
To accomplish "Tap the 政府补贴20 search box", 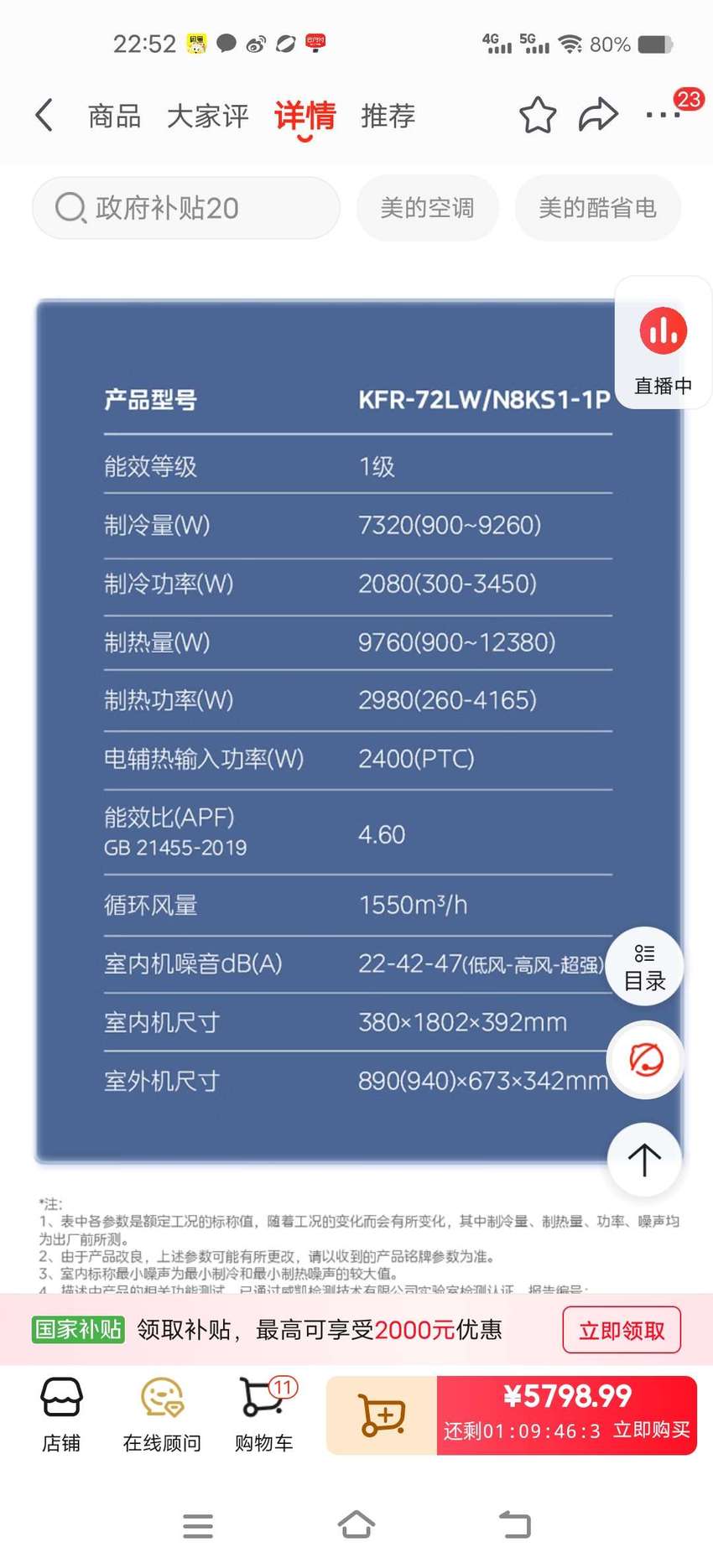I will [186, 208].
